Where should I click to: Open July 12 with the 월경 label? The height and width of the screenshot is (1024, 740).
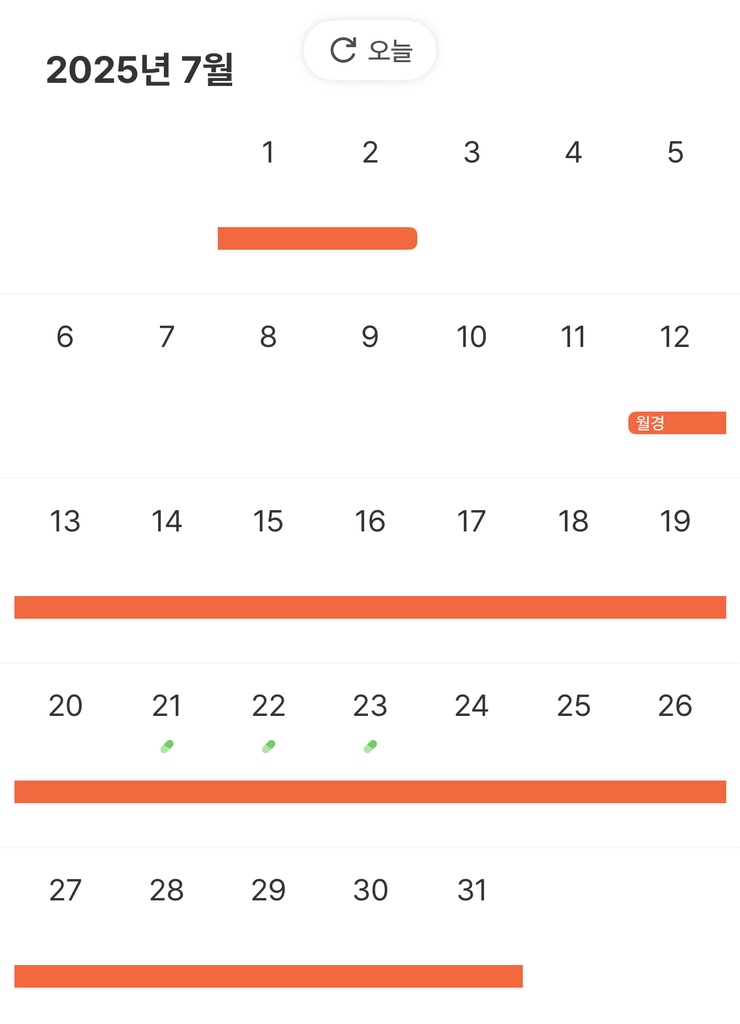(675, 338)
